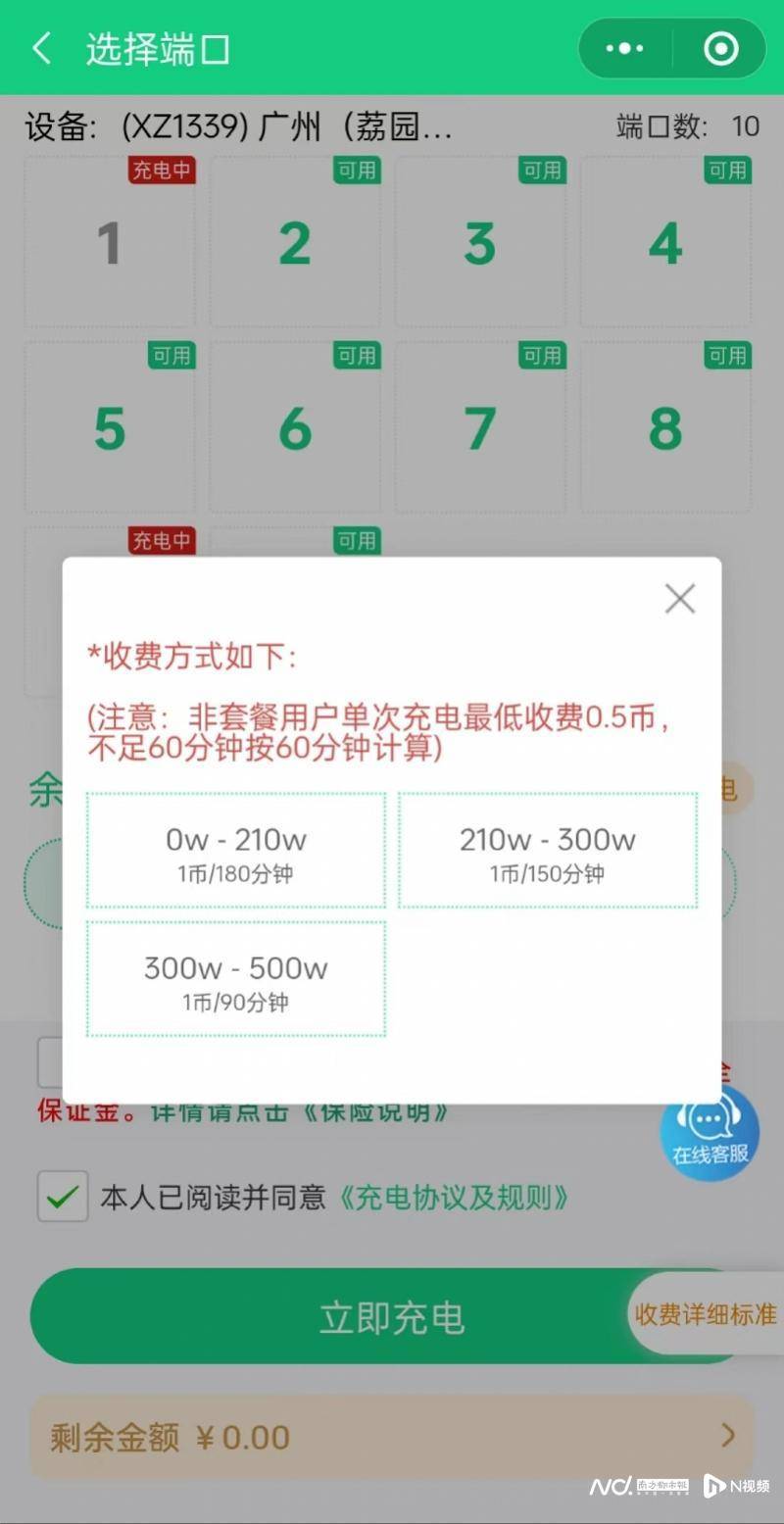Tap port 1 currently 充电中
The image size is (784, 1524).
[109, 243]
